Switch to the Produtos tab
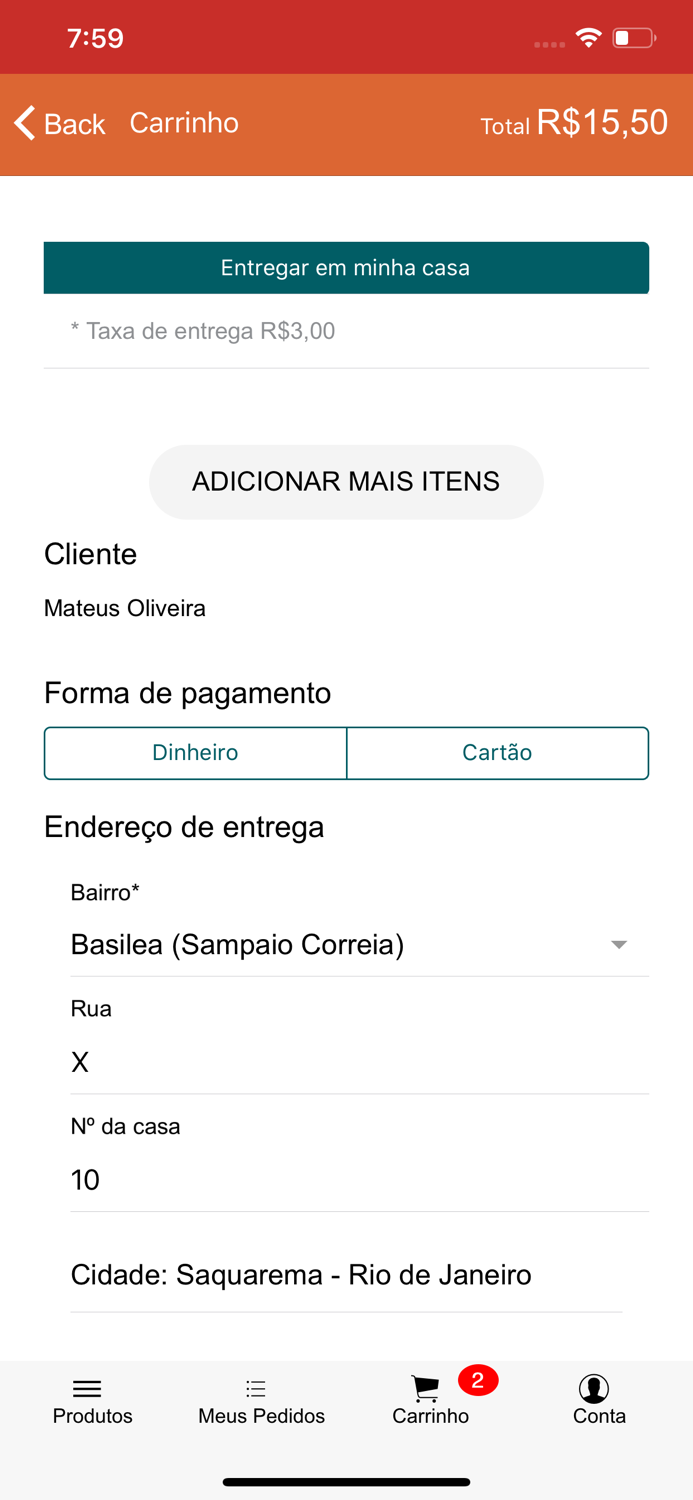Image resolution: width=693 pixels, height=1500 pixels. [92, 1401]
